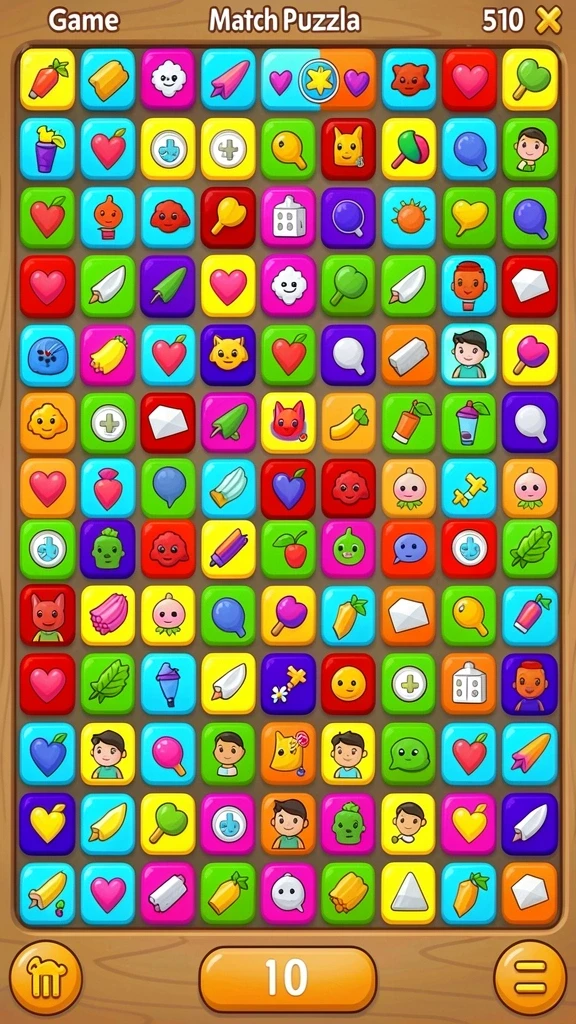Choose the yellow banana on orange tile

(349, 422)
